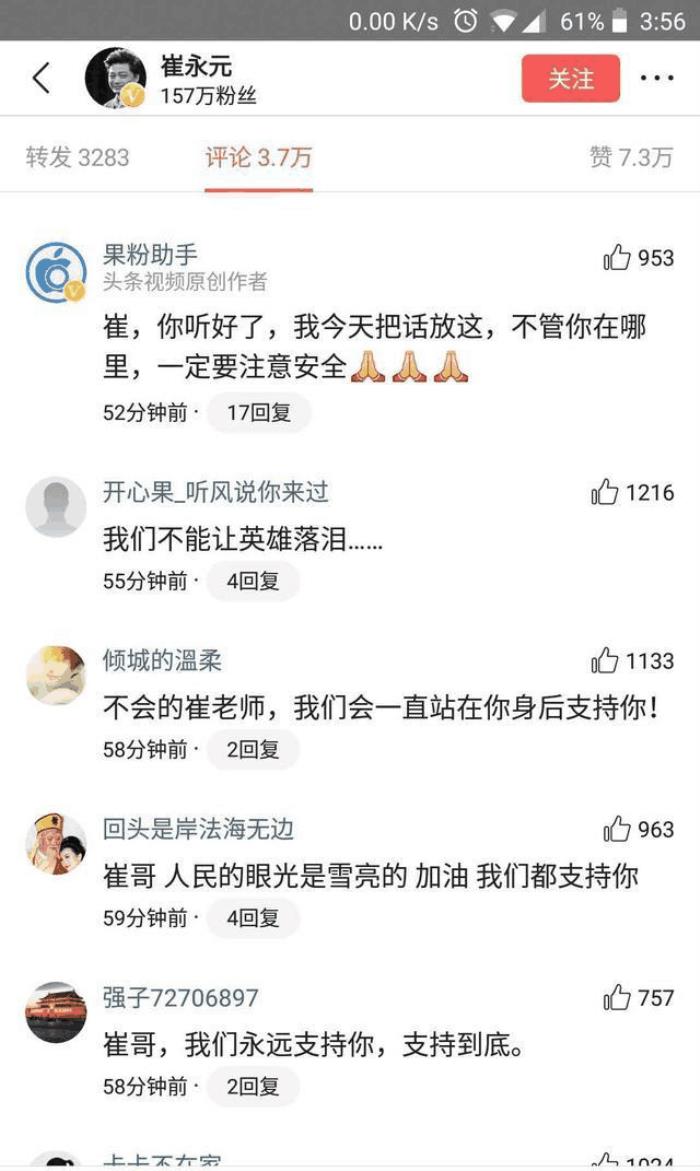
Task: Like 倾城的温柔's comment
Action: pos(605,661)
